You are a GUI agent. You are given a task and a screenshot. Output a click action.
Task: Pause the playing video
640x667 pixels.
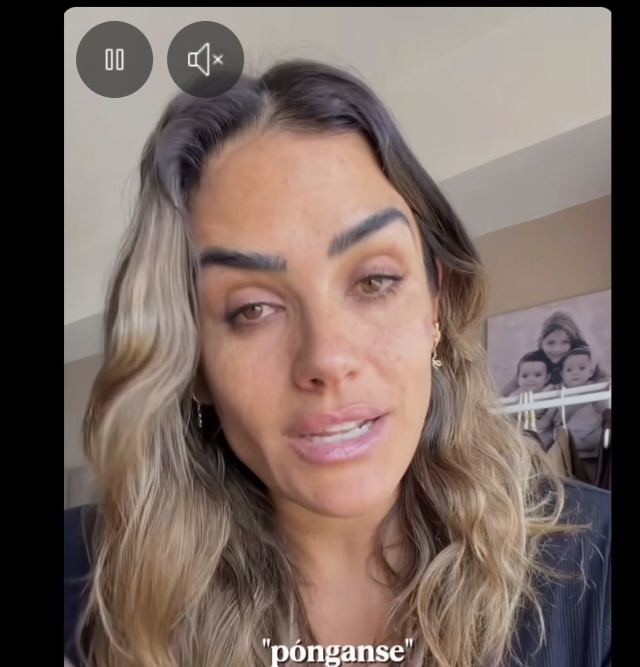tap(115, 59)
